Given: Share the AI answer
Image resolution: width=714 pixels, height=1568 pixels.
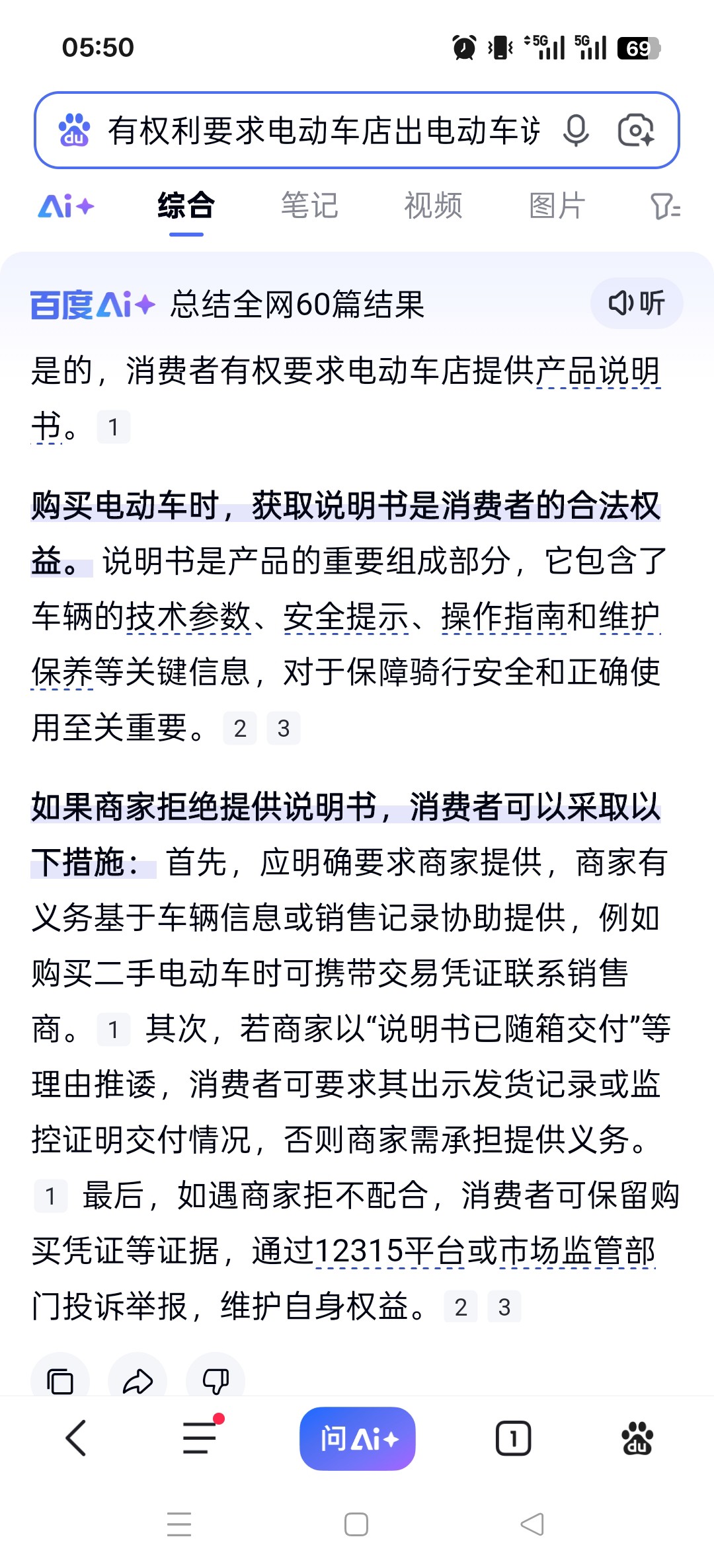Looking at the screenshot, I should 138,1380.
